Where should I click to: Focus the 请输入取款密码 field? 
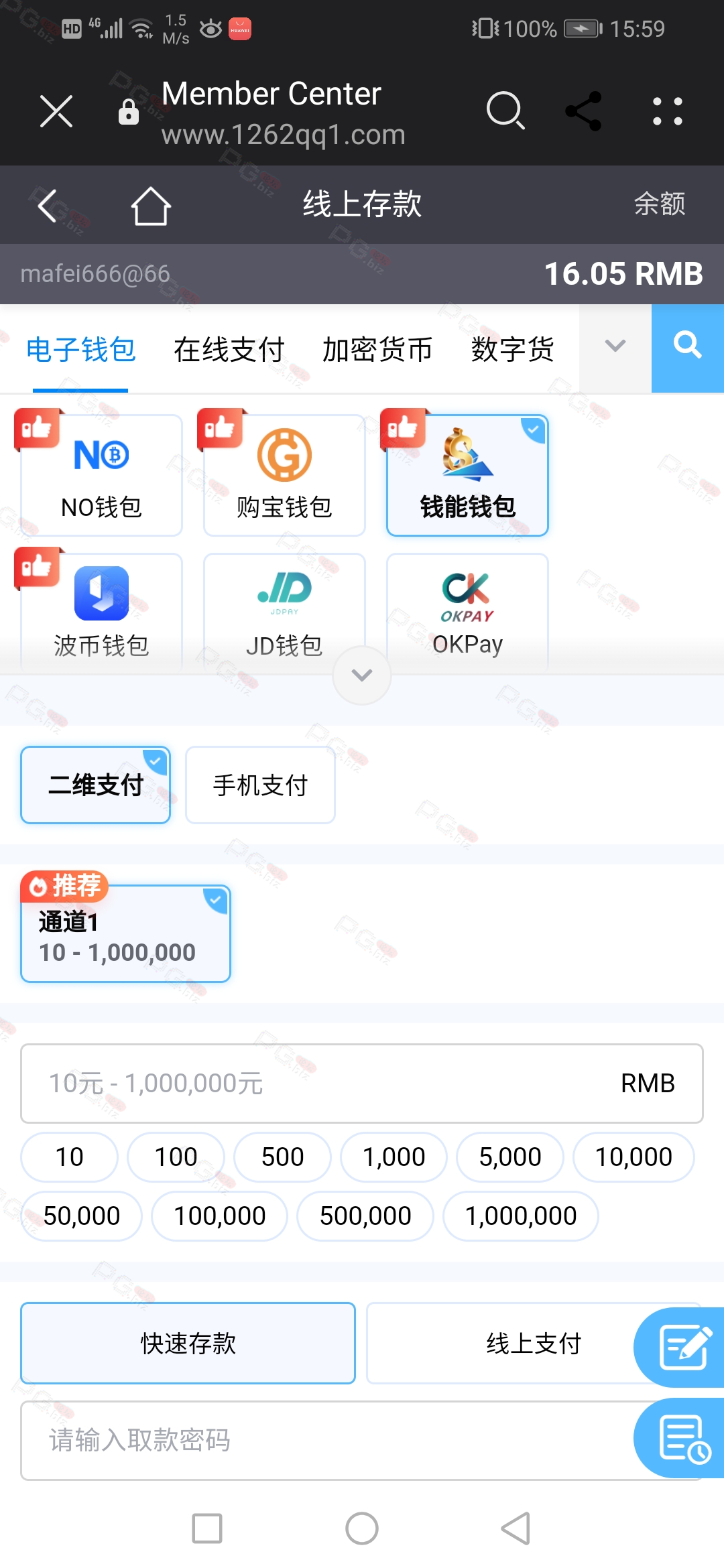322,1440
